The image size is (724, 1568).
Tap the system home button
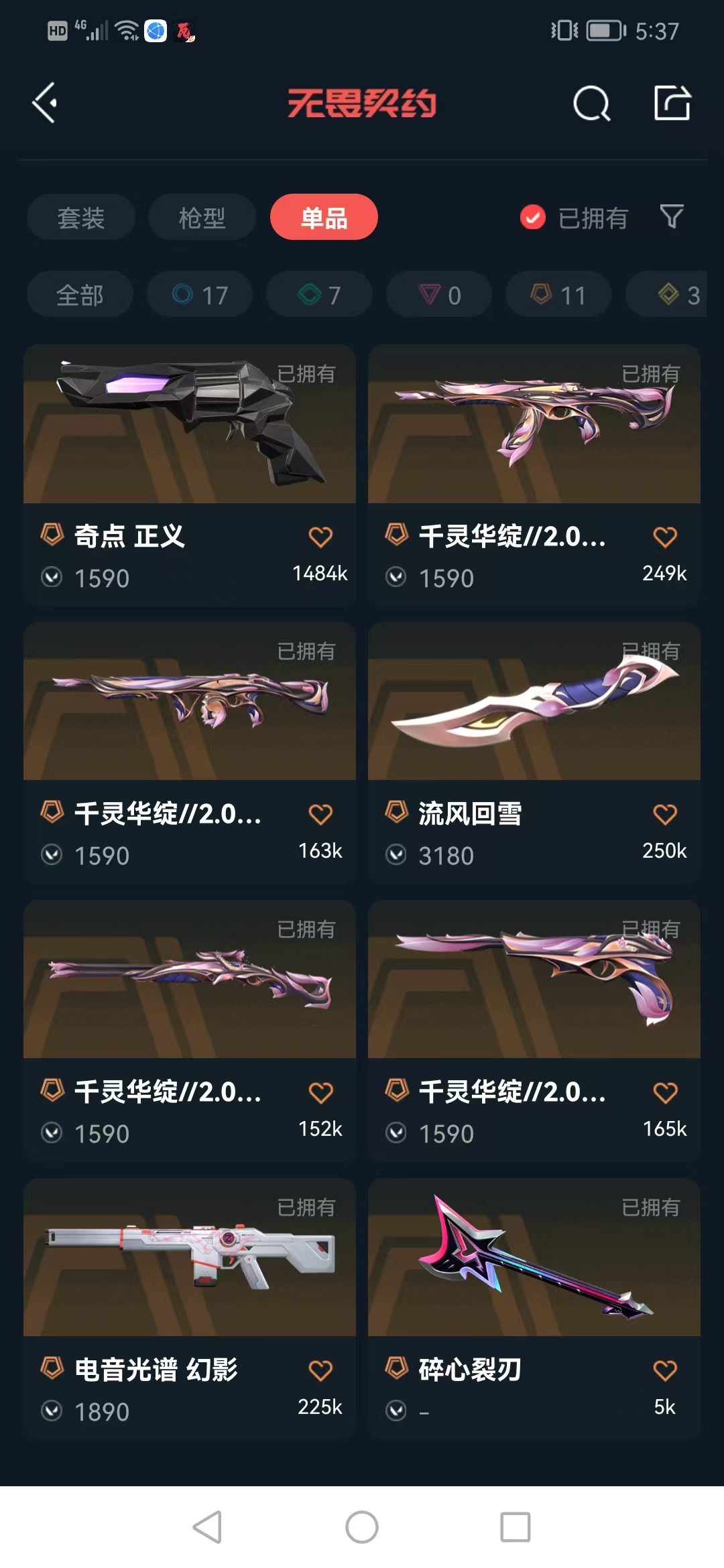[362, 1528]
